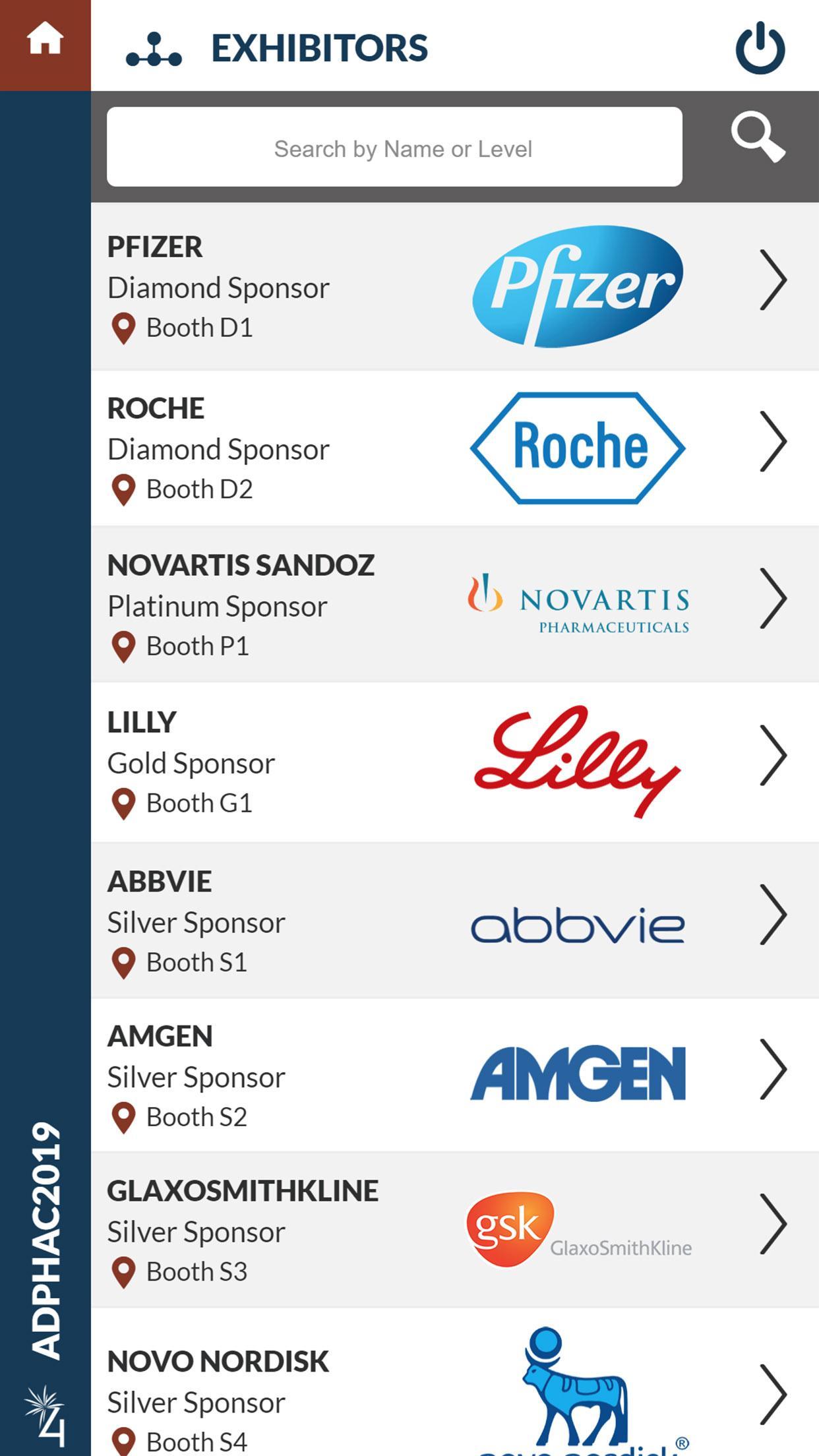The image size is (819, 1456).
Task: View GlaxoSmithKline at Booth S3
Action: click(455, 1230)
